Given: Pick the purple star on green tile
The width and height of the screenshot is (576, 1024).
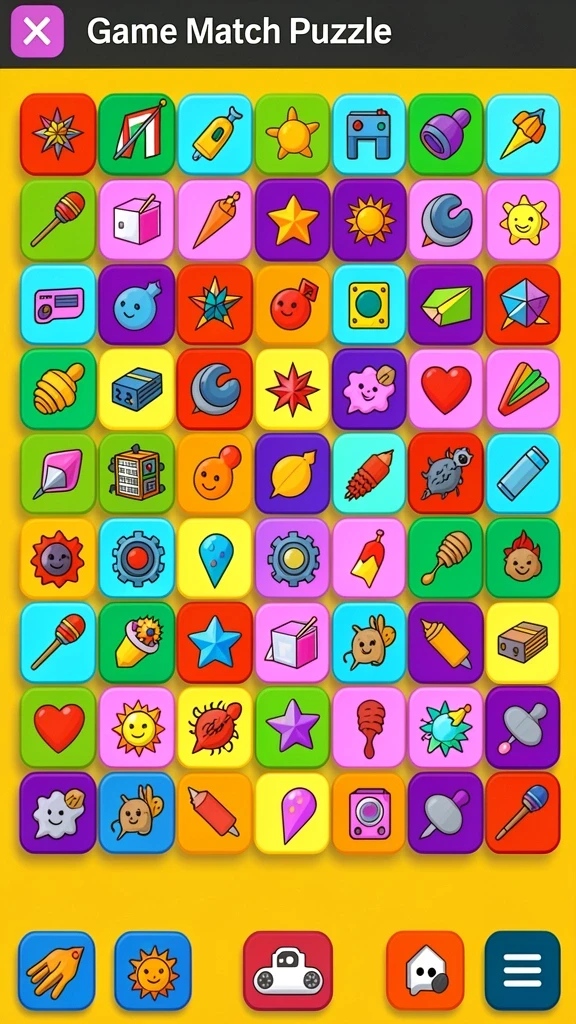Looking at the screenshot, I should [x=293, y=727].
